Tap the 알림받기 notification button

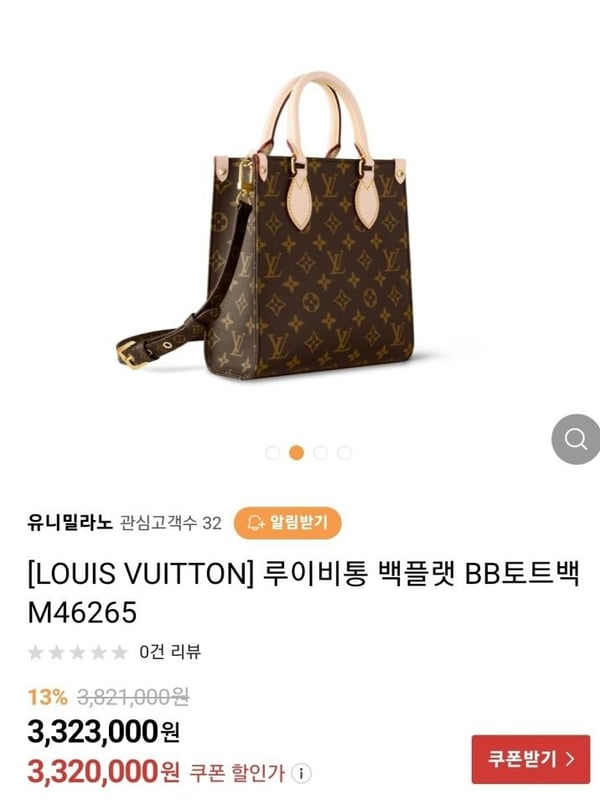287,522
